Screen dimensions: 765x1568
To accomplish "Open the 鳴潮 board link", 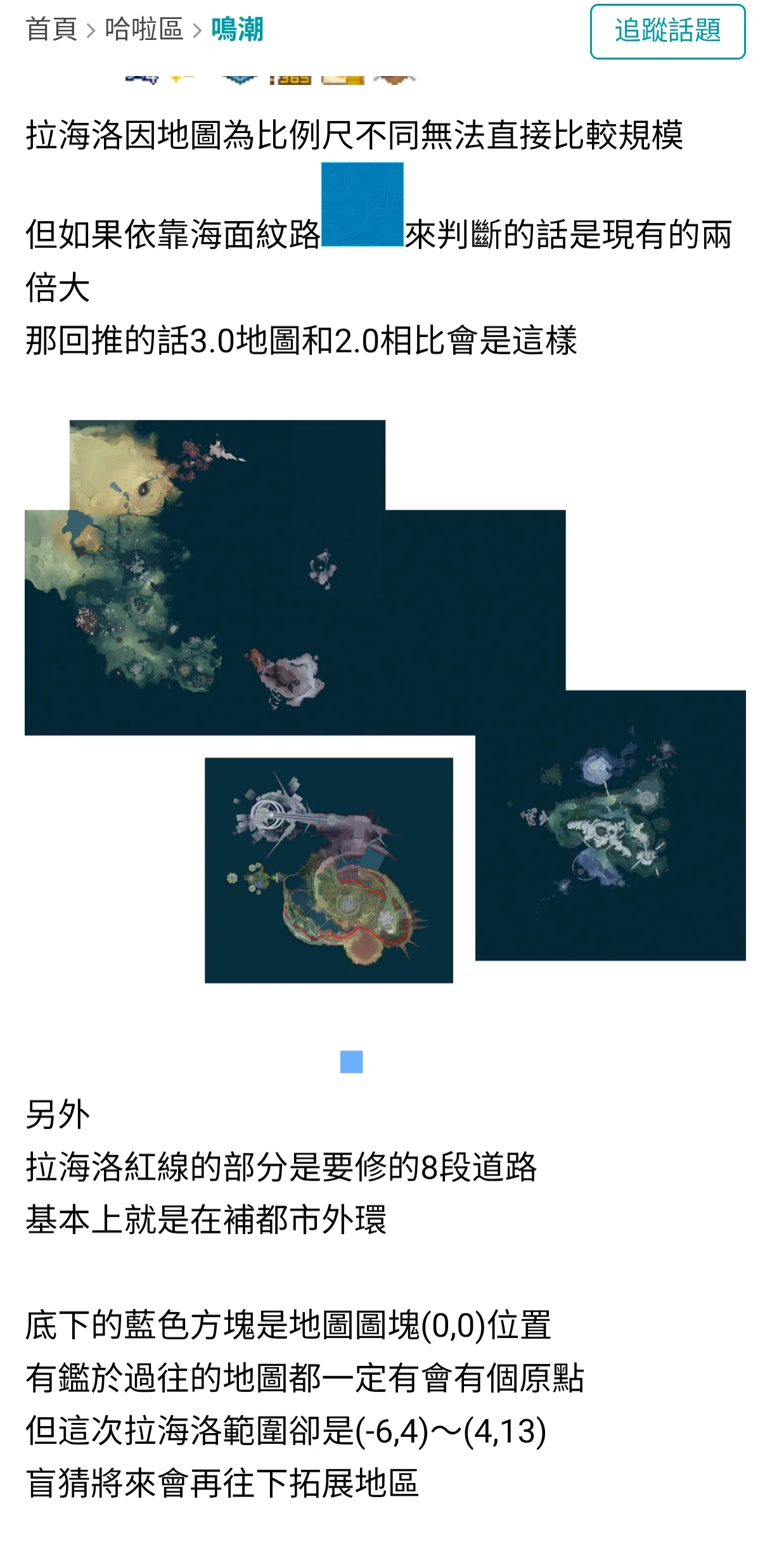I will click(x=237, y=30).
